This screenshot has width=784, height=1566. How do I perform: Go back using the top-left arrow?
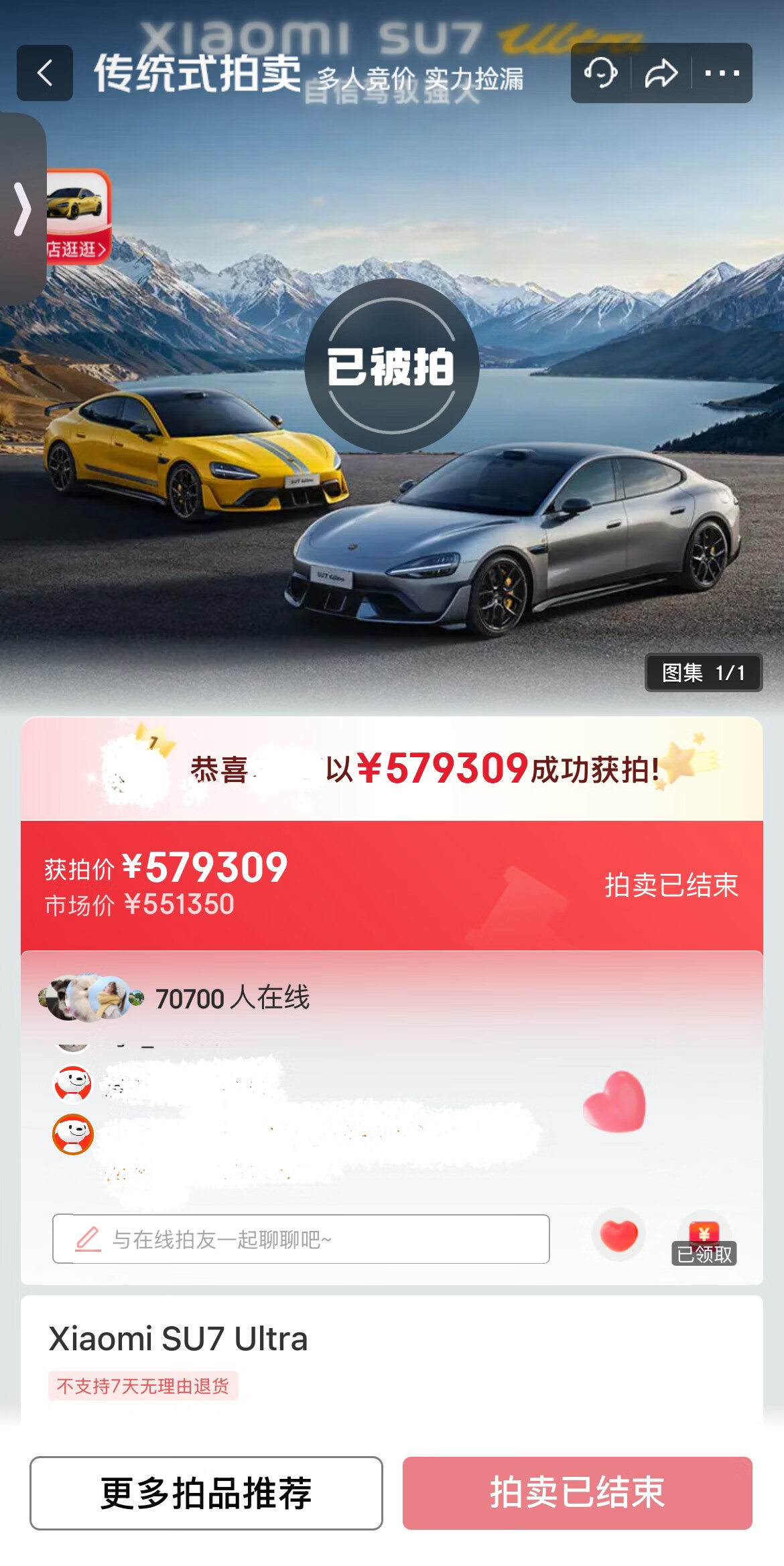[x=45, y=73]
